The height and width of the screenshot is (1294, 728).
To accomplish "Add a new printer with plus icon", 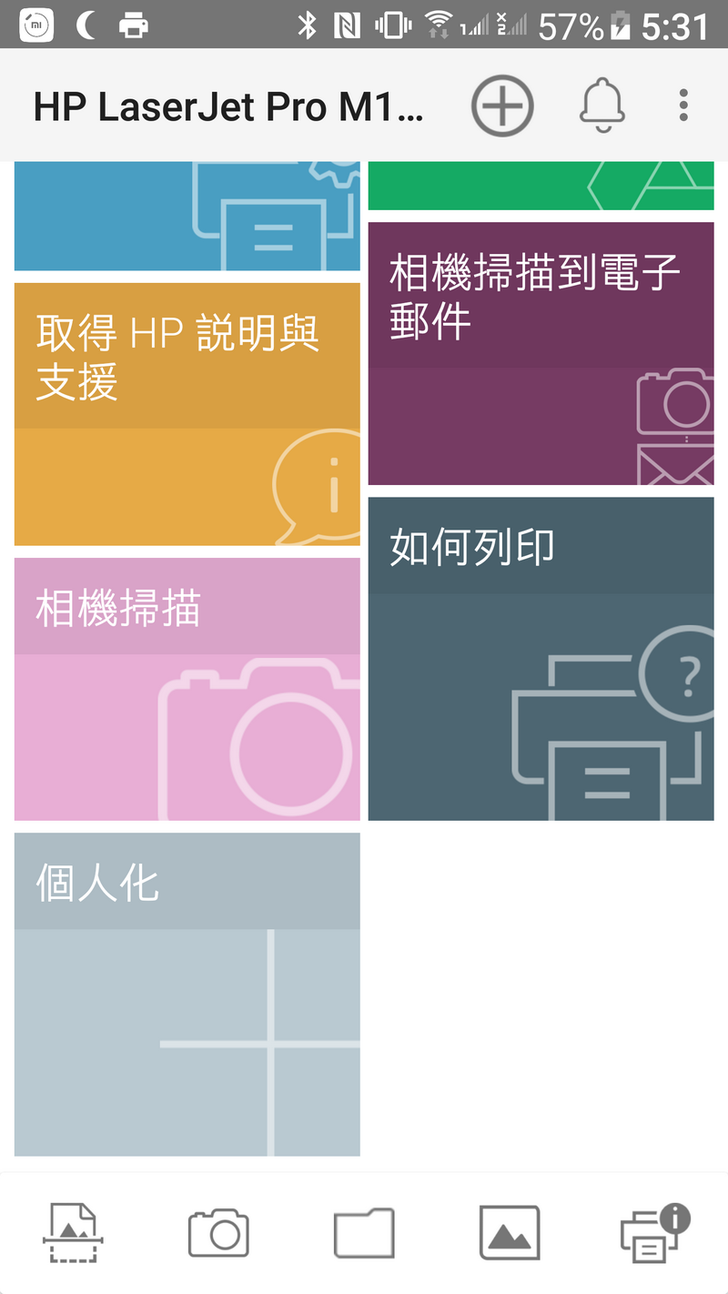I will [x=502, y=105].
